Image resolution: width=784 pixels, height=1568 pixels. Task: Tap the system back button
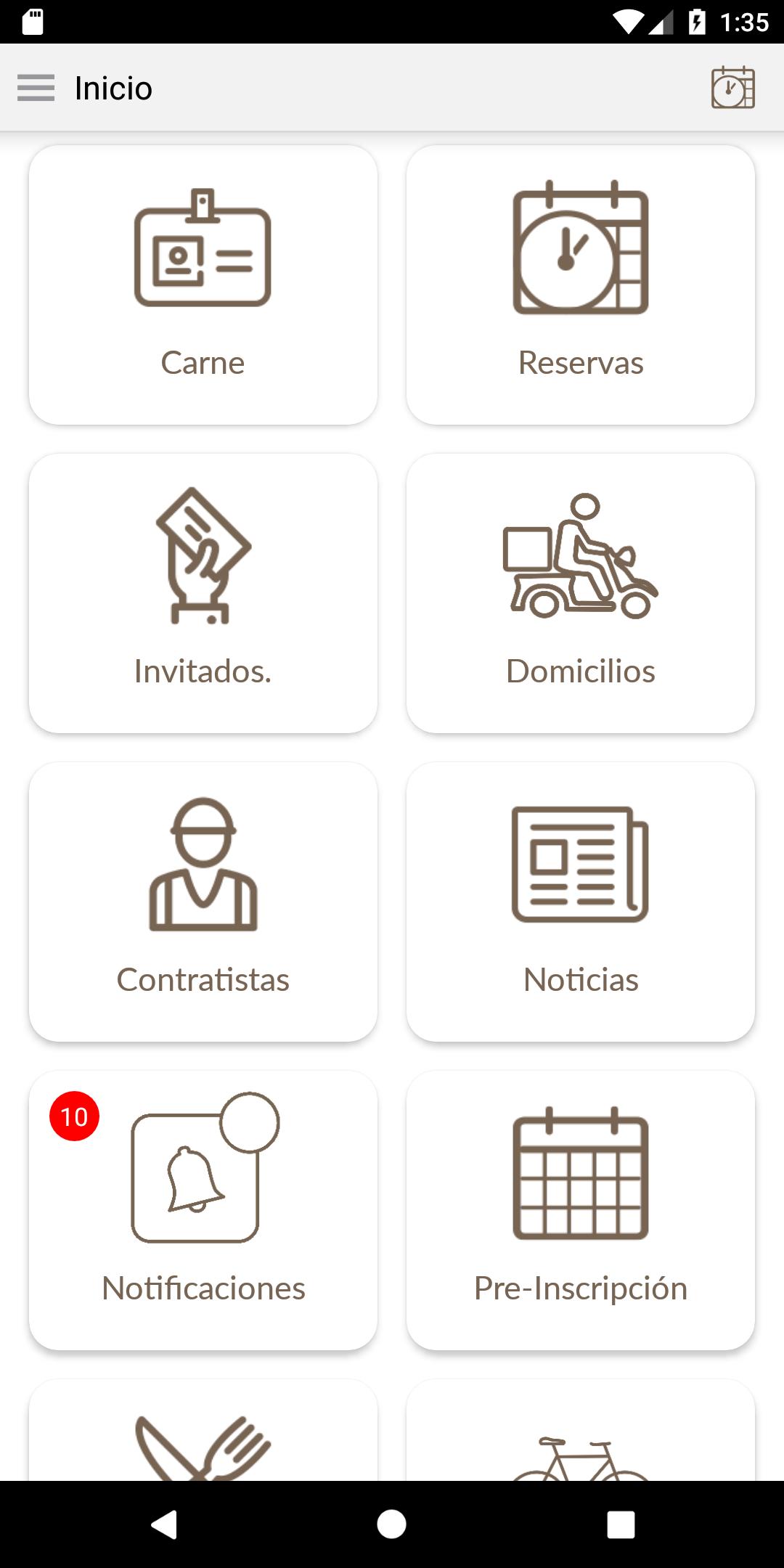click(164, 1524)
